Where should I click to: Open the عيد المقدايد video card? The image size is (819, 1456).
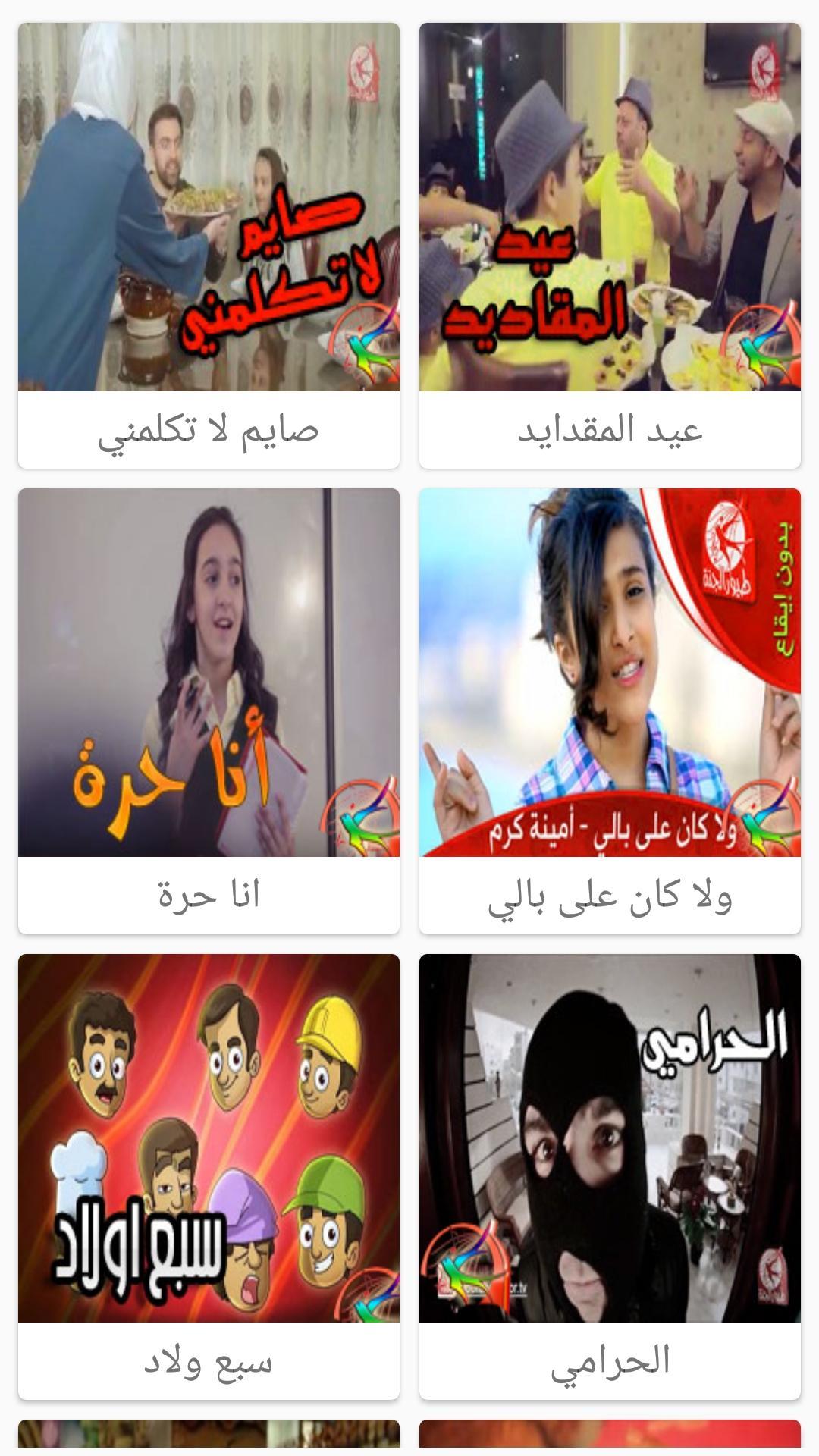(610, 245)
